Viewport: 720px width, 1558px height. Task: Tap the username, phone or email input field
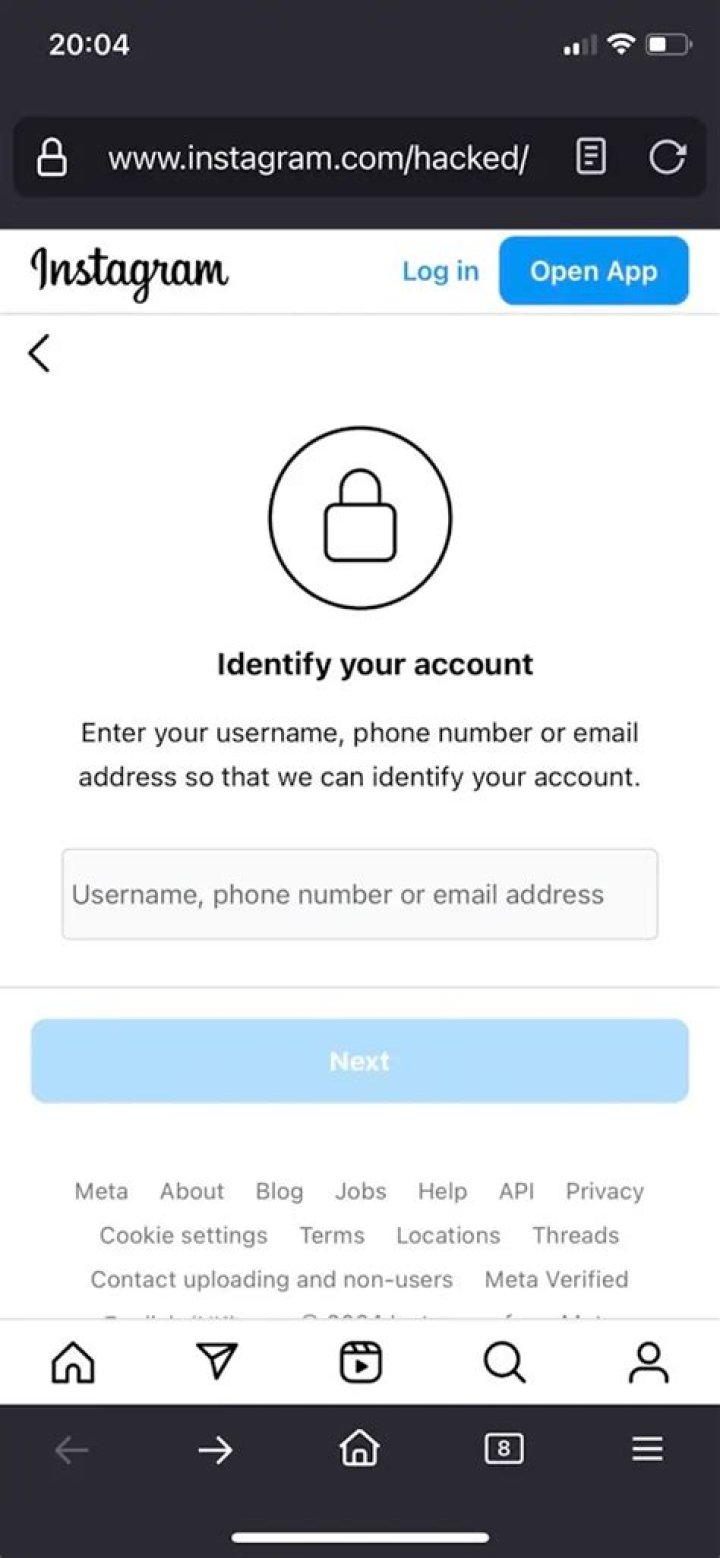359,894
